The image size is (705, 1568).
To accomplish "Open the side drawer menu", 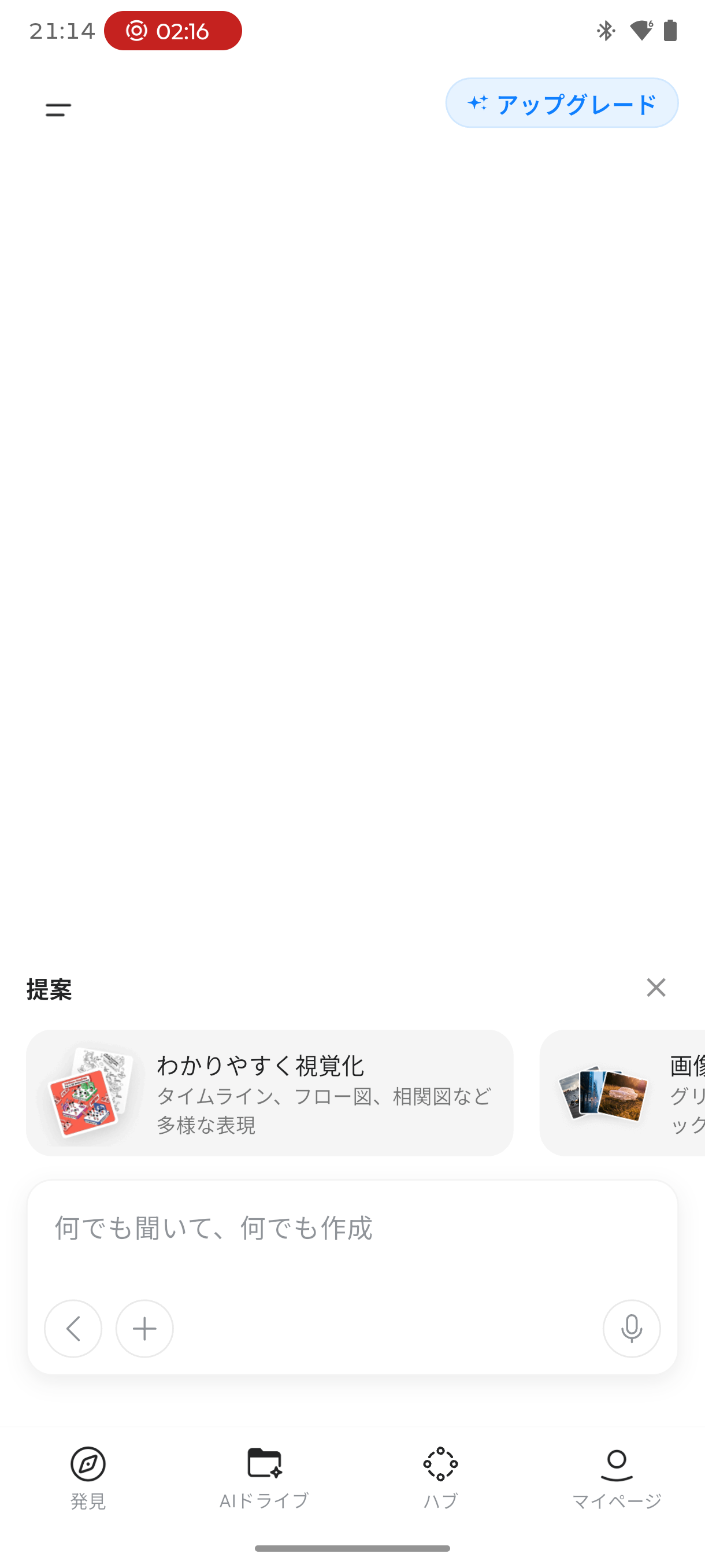I will [58, 110].
